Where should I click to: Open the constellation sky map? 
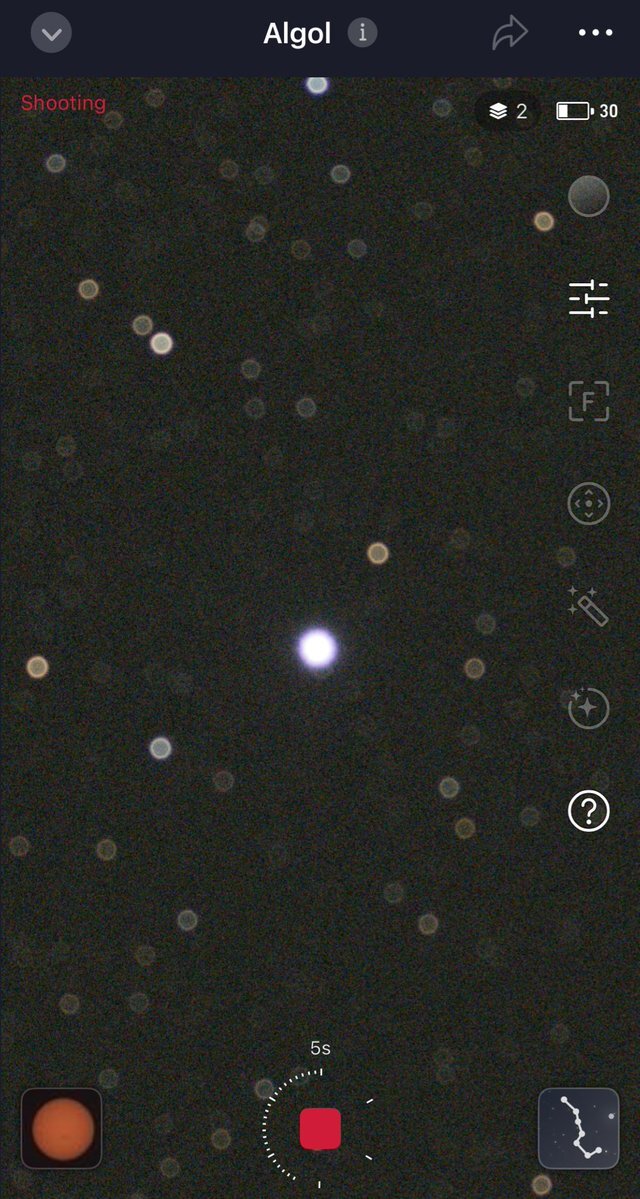578,1128
